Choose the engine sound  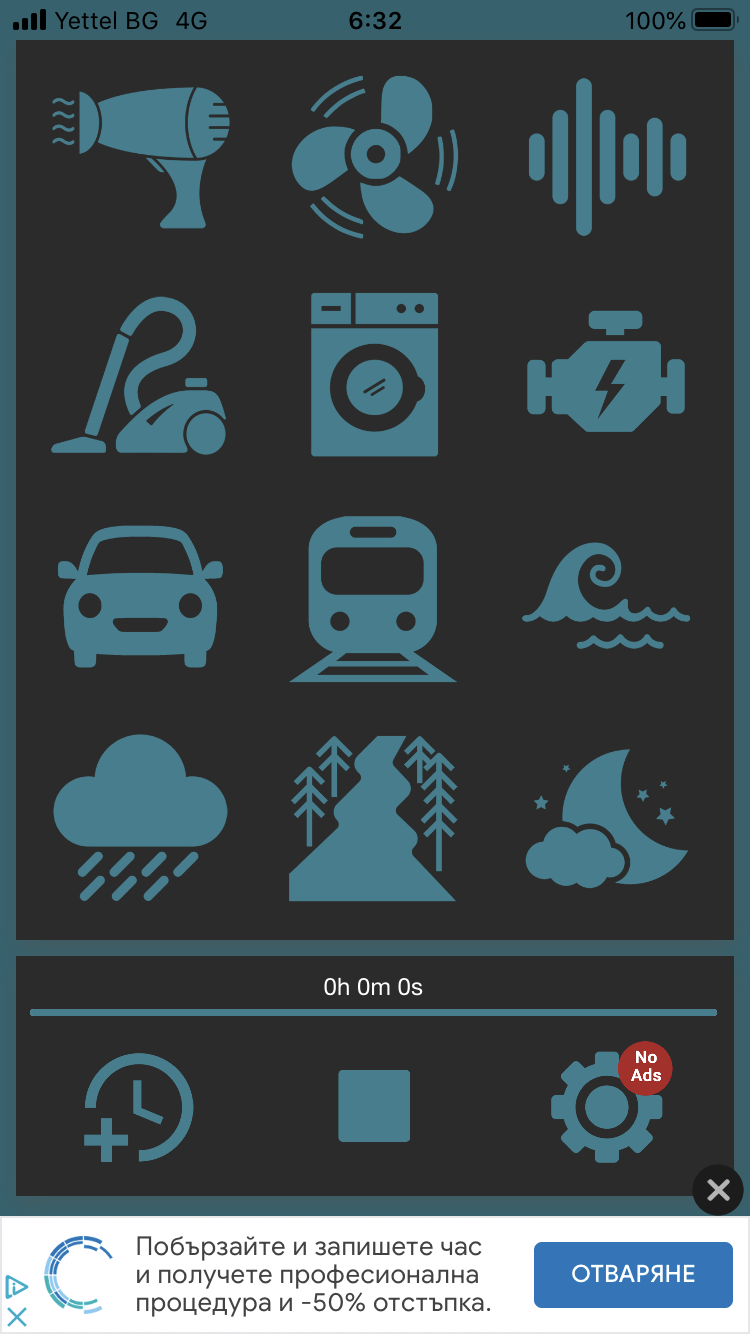point(607,375)
